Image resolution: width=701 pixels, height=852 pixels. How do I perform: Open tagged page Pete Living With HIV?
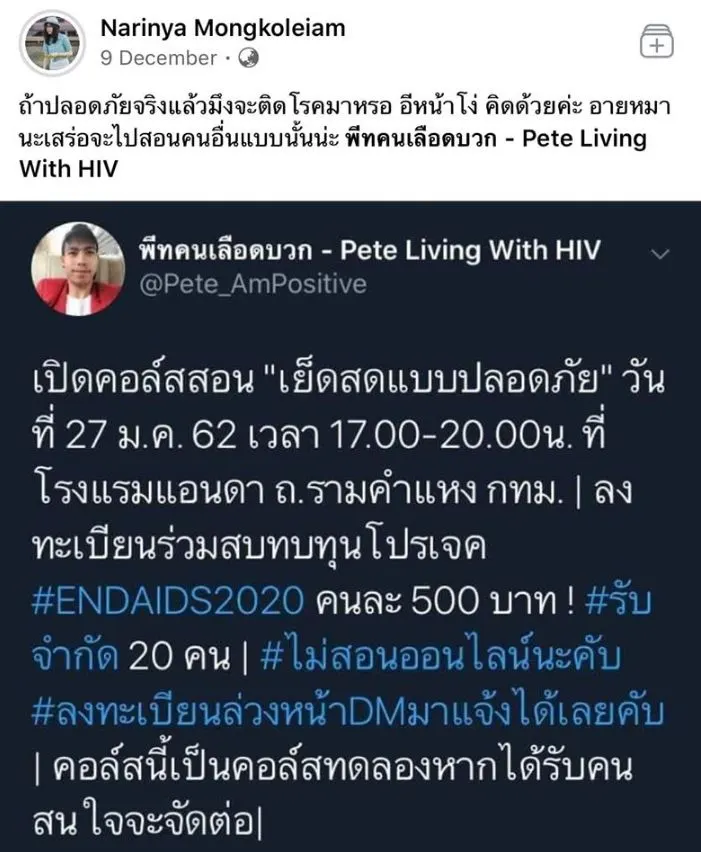coord(496,139)
